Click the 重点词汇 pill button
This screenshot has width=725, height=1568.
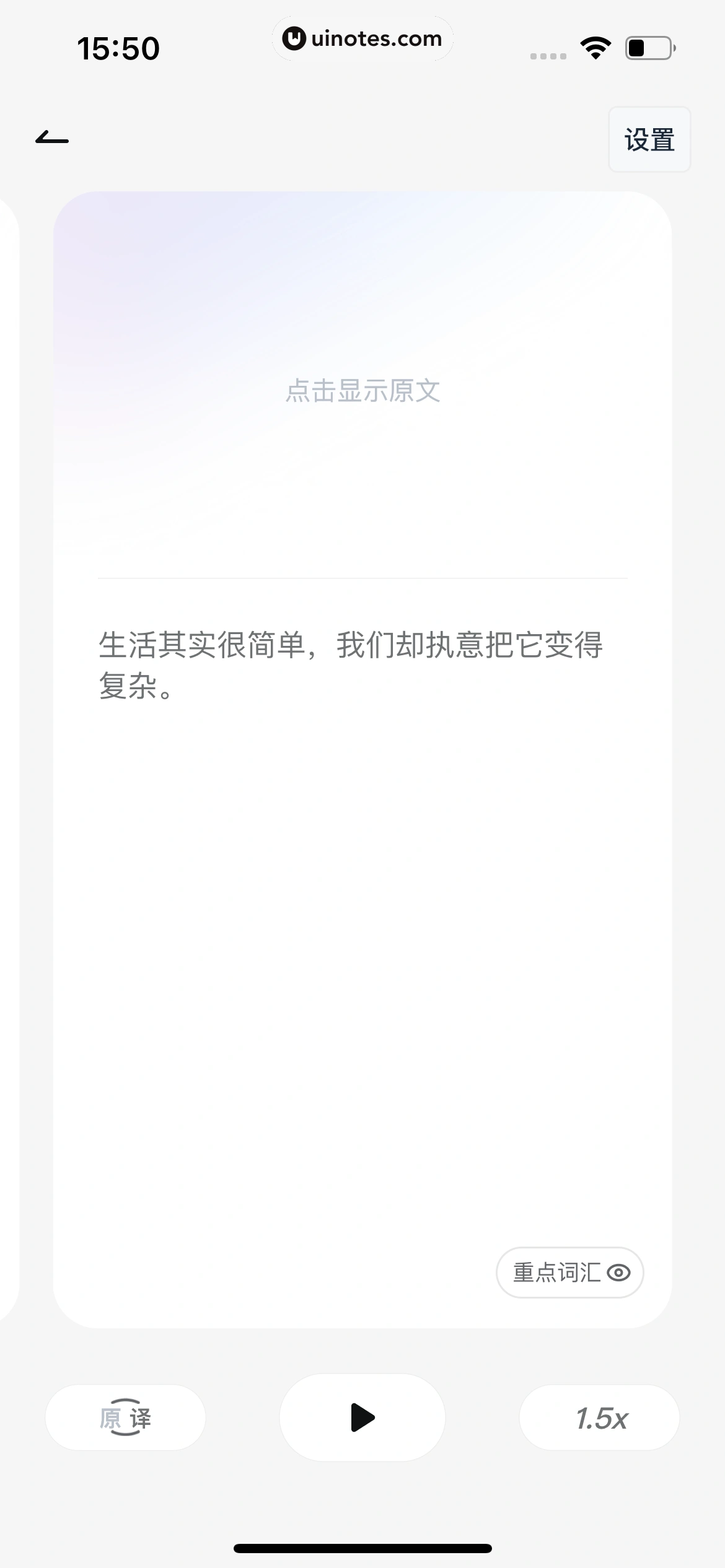568,1273
